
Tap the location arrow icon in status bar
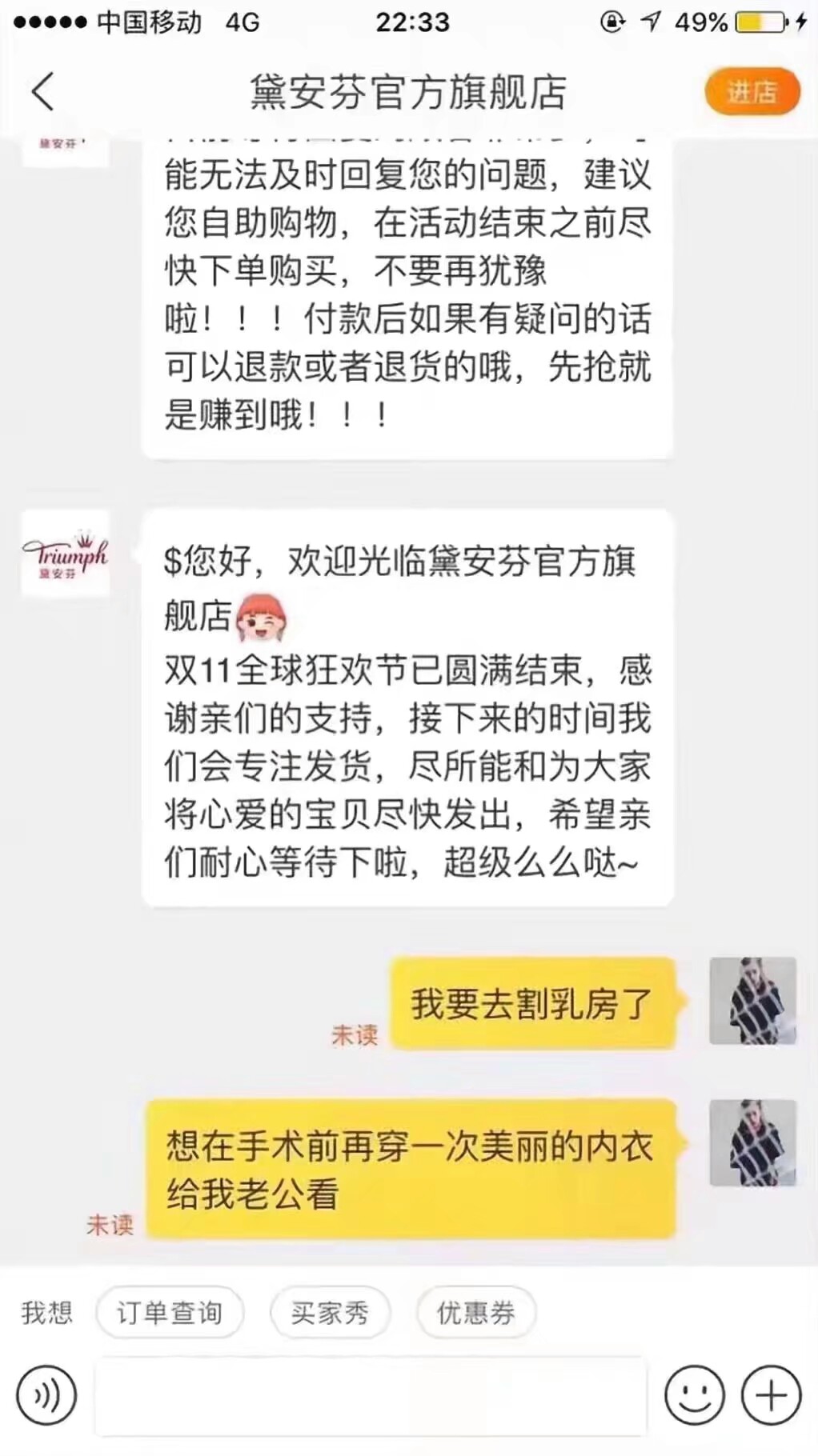[x=652, y=22]
